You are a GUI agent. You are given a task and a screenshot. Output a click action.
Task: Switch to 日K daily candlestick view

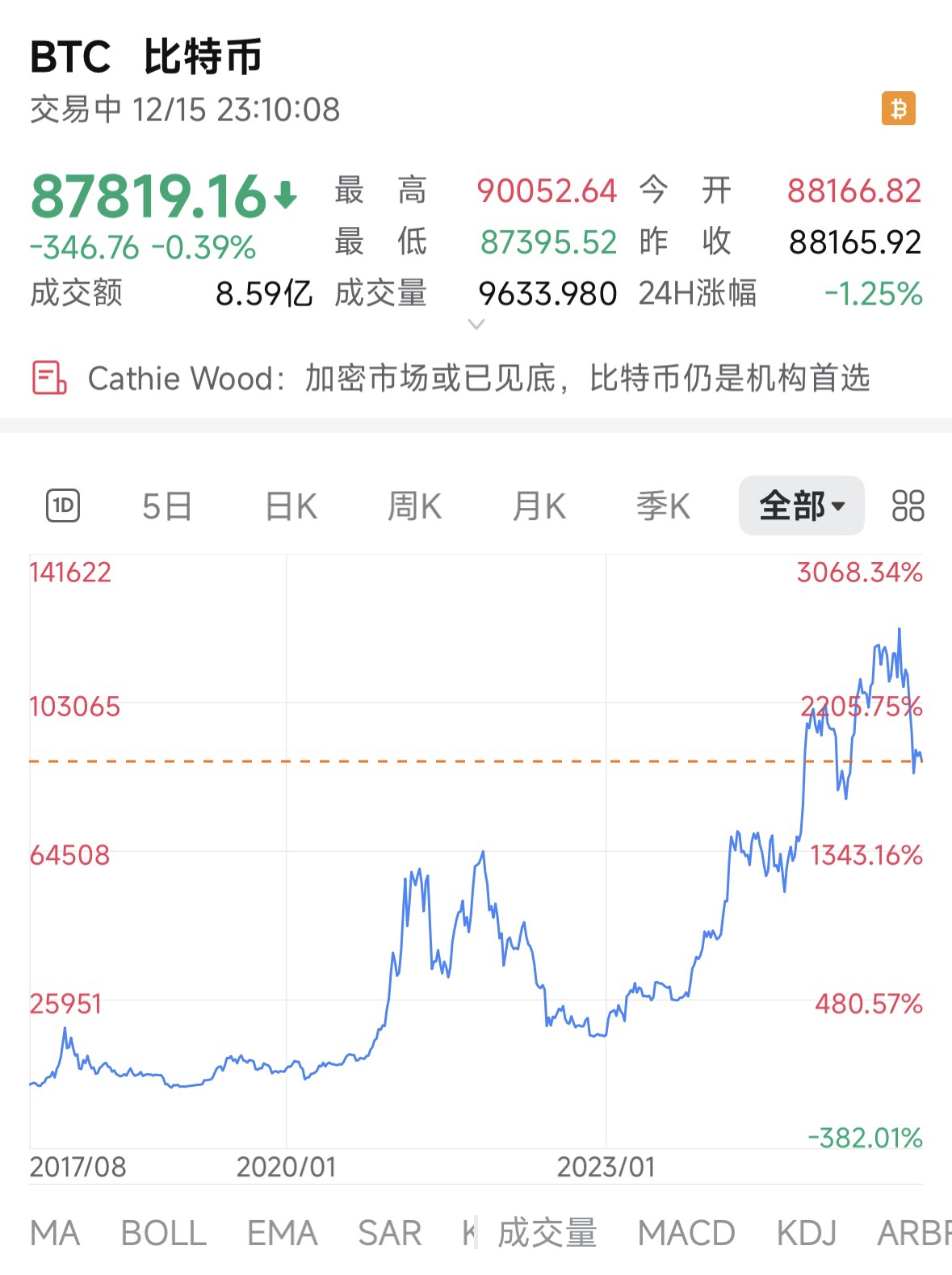click(x=291, y=507)
